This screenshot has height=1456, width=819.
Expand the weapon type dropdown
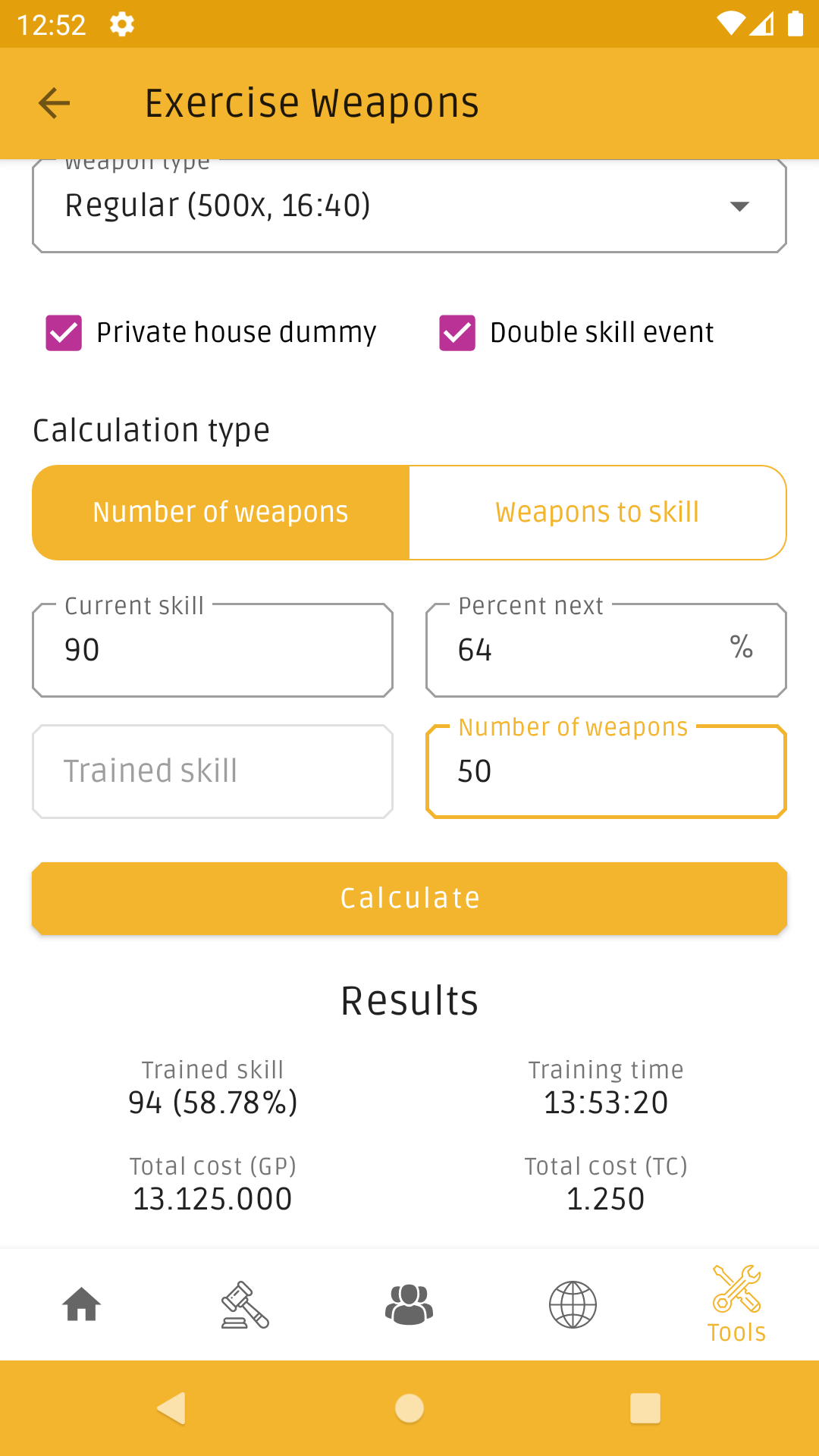[x=409, y=206]
